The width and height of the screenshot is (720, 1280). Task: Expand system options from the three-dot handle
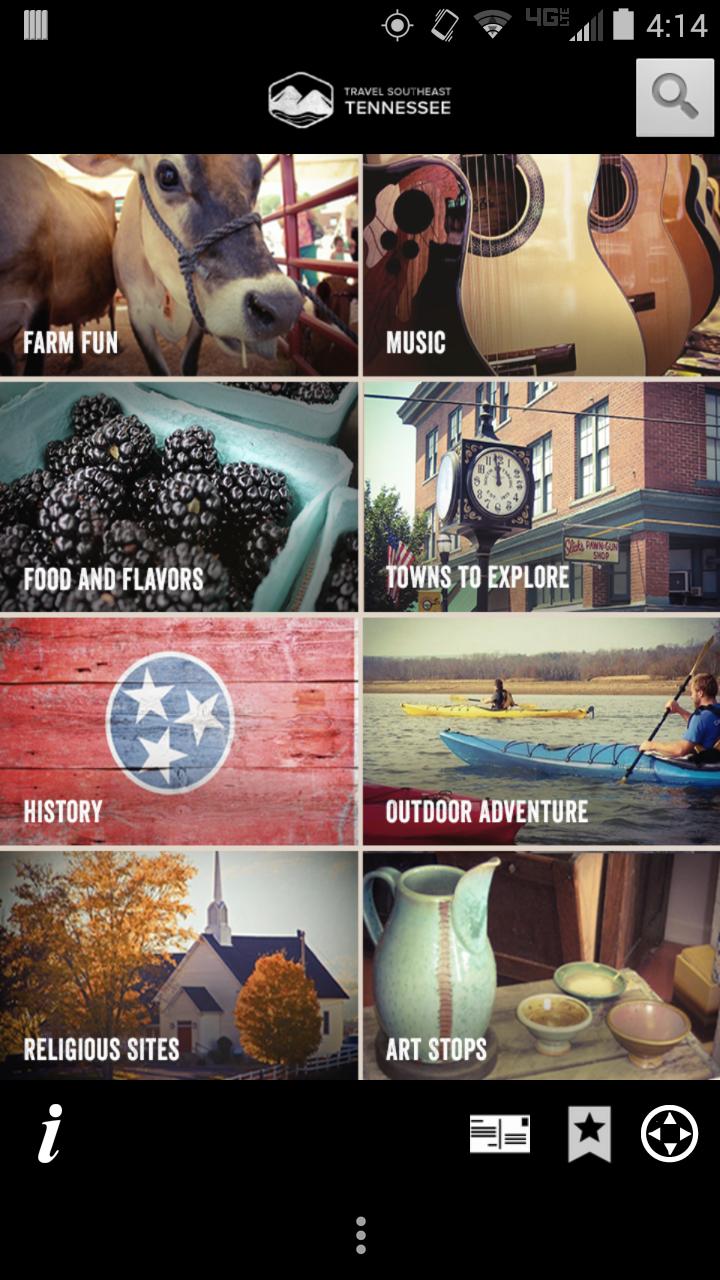[x=359, y=1237]
